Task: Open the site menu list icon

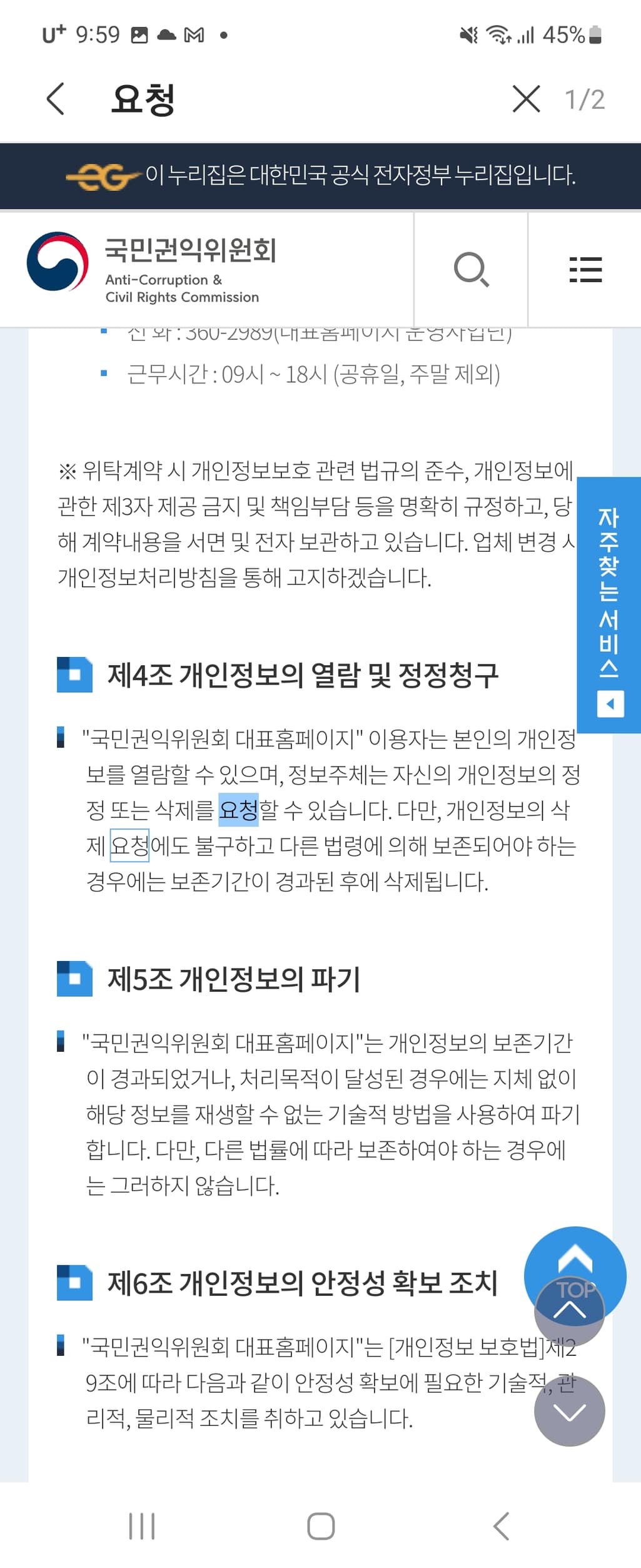Action: 585,270
